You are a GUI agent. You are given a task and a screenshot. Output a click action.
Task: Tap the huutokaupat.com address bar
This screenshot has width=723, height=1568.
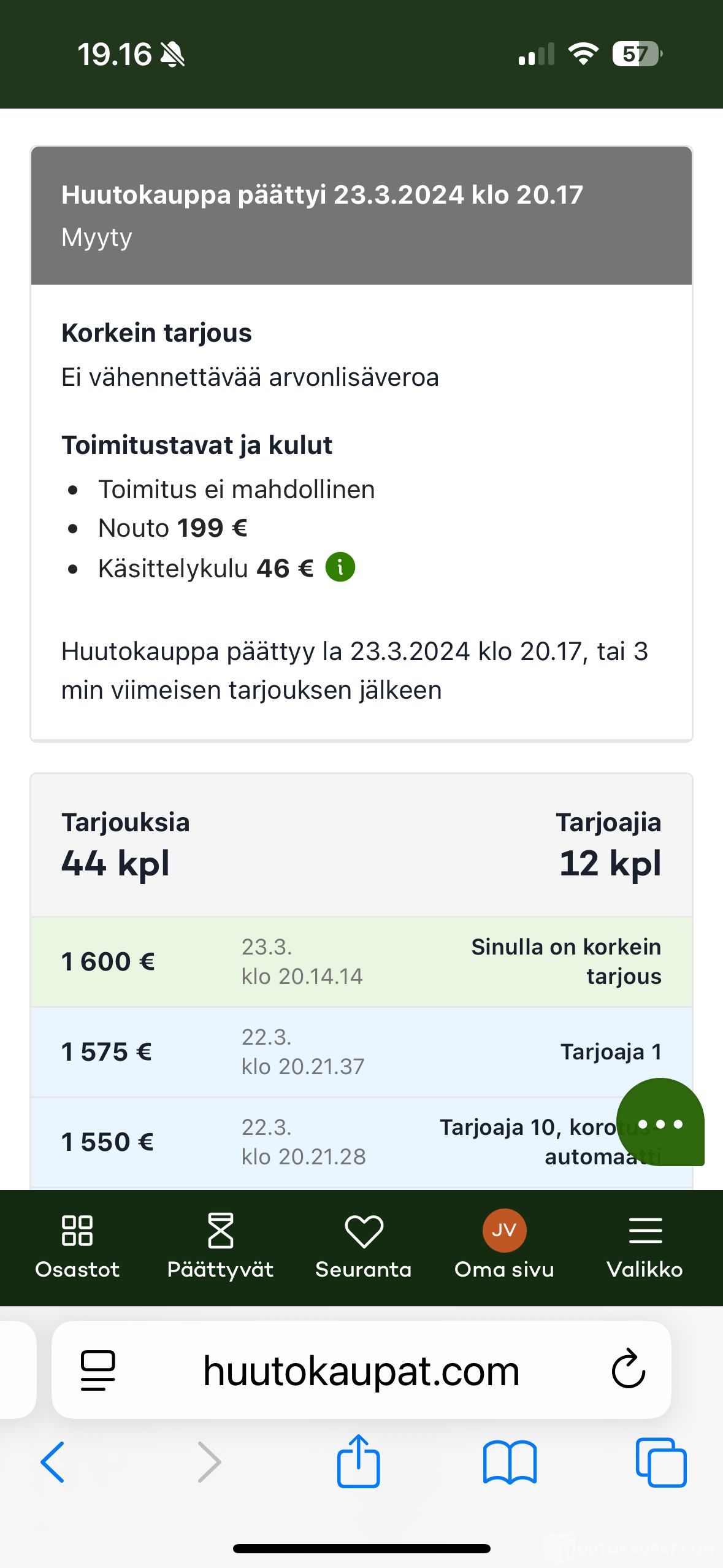pos(361,1371)
